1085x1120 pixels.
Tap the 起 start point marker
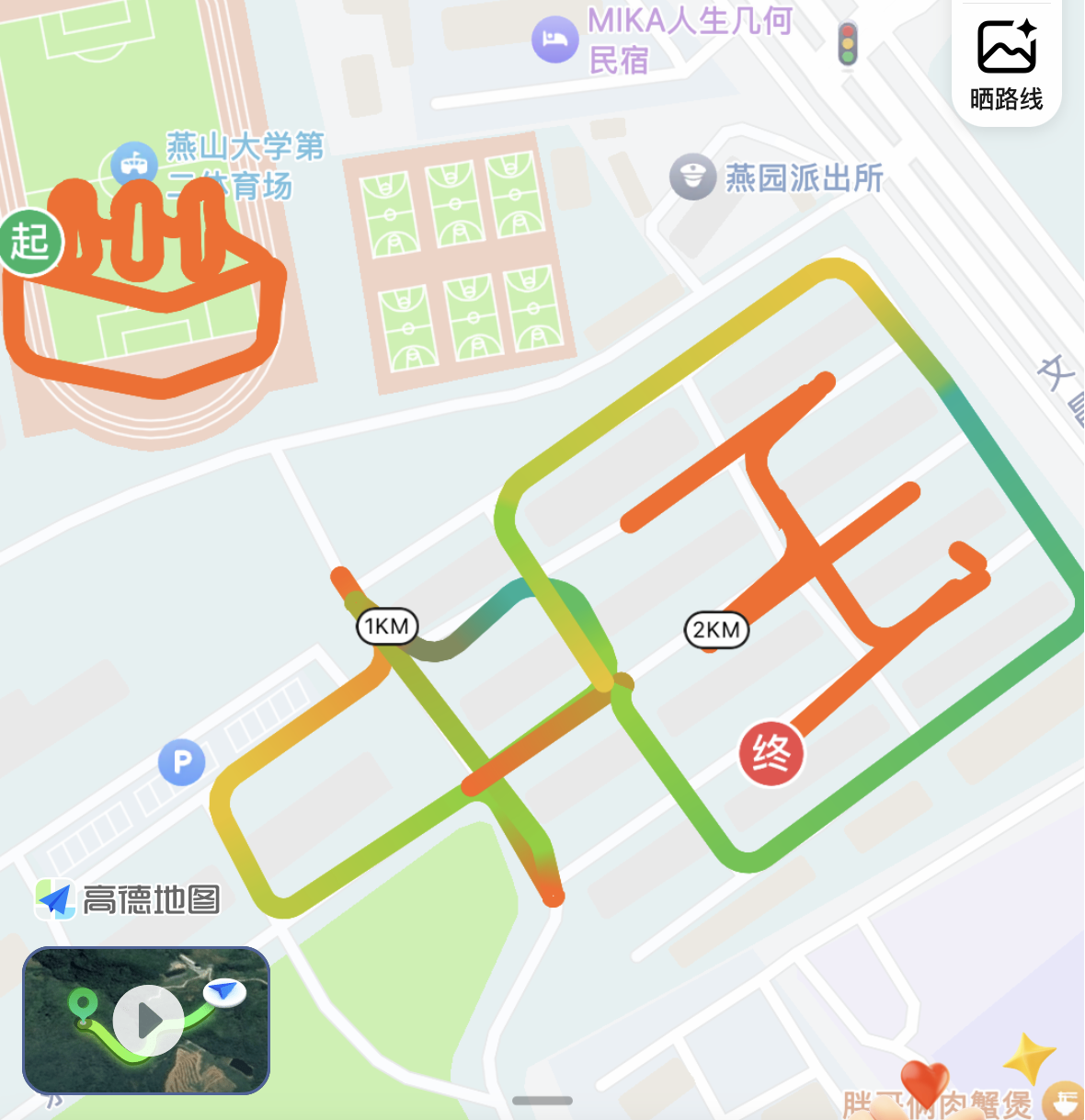click(29, 242)
